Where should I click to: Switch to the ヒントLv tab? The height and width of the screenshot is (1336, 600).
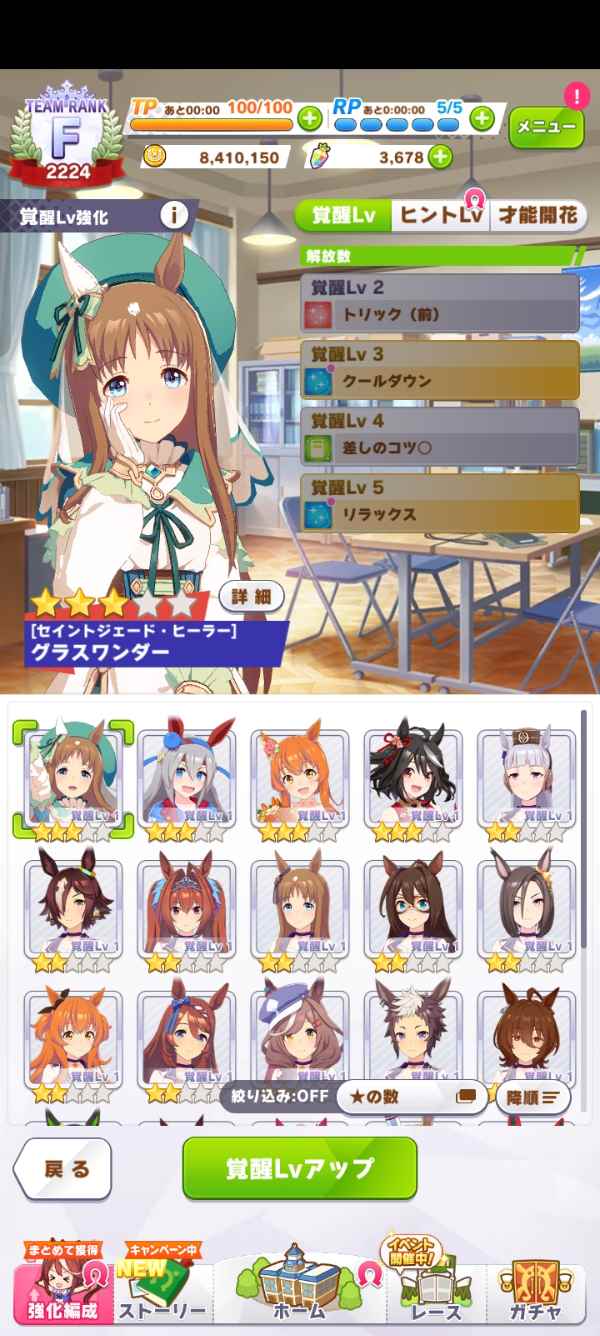click(440, 215)
